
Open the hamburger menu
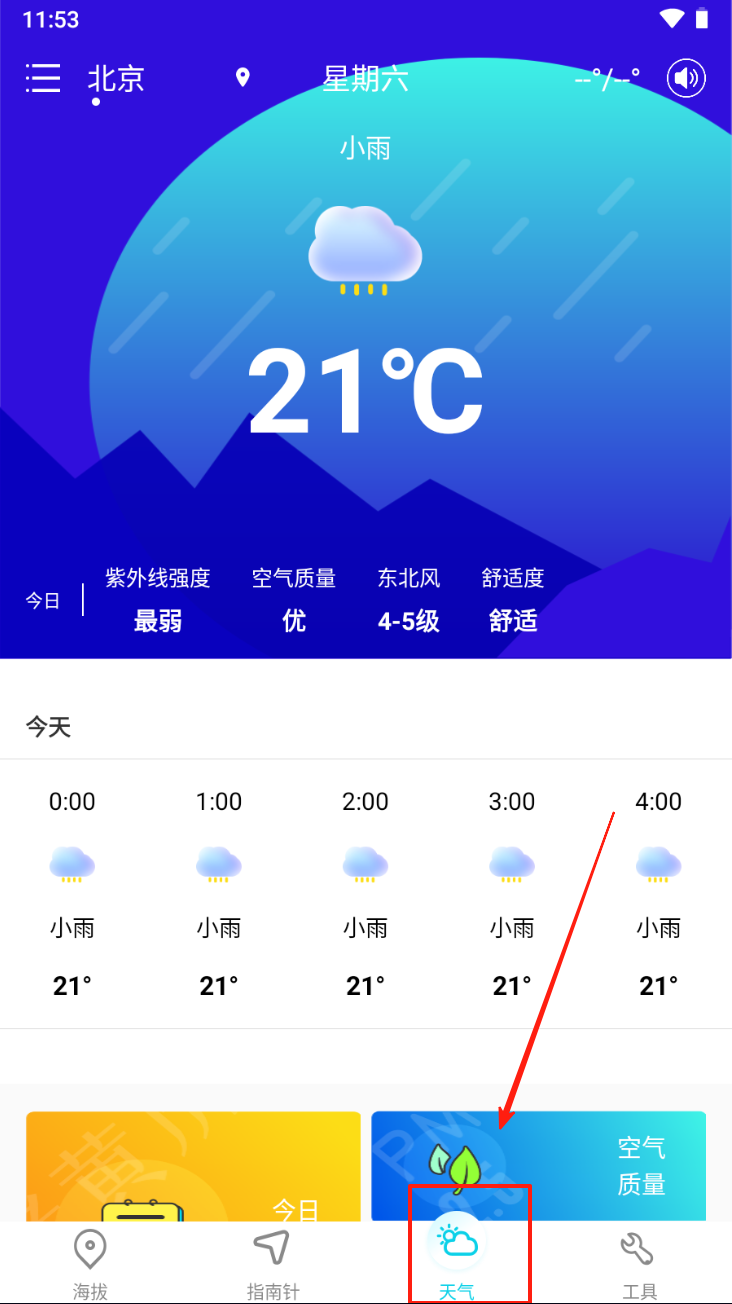point(43,78)
